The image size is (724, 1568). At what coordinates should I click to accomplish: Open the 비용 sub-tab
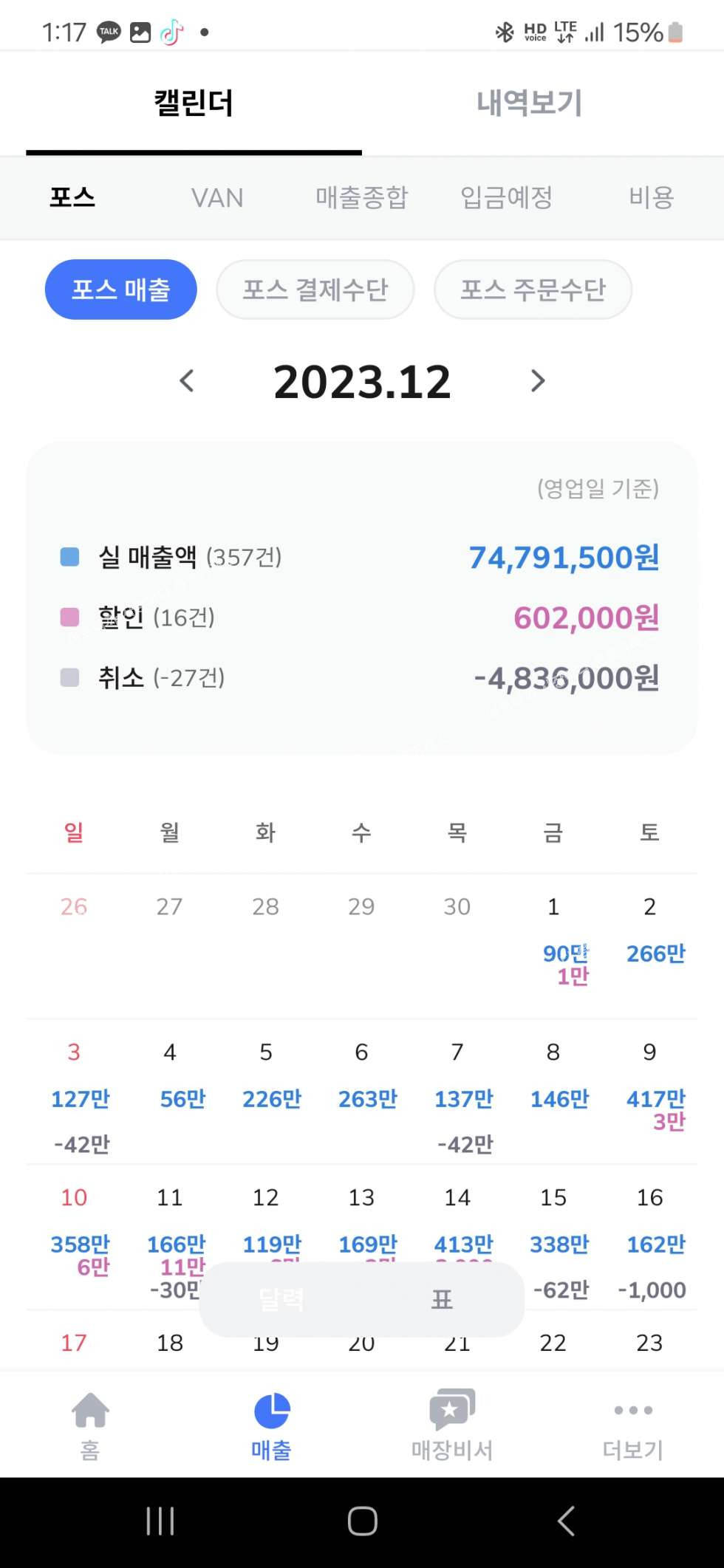(x=651, y=198)
